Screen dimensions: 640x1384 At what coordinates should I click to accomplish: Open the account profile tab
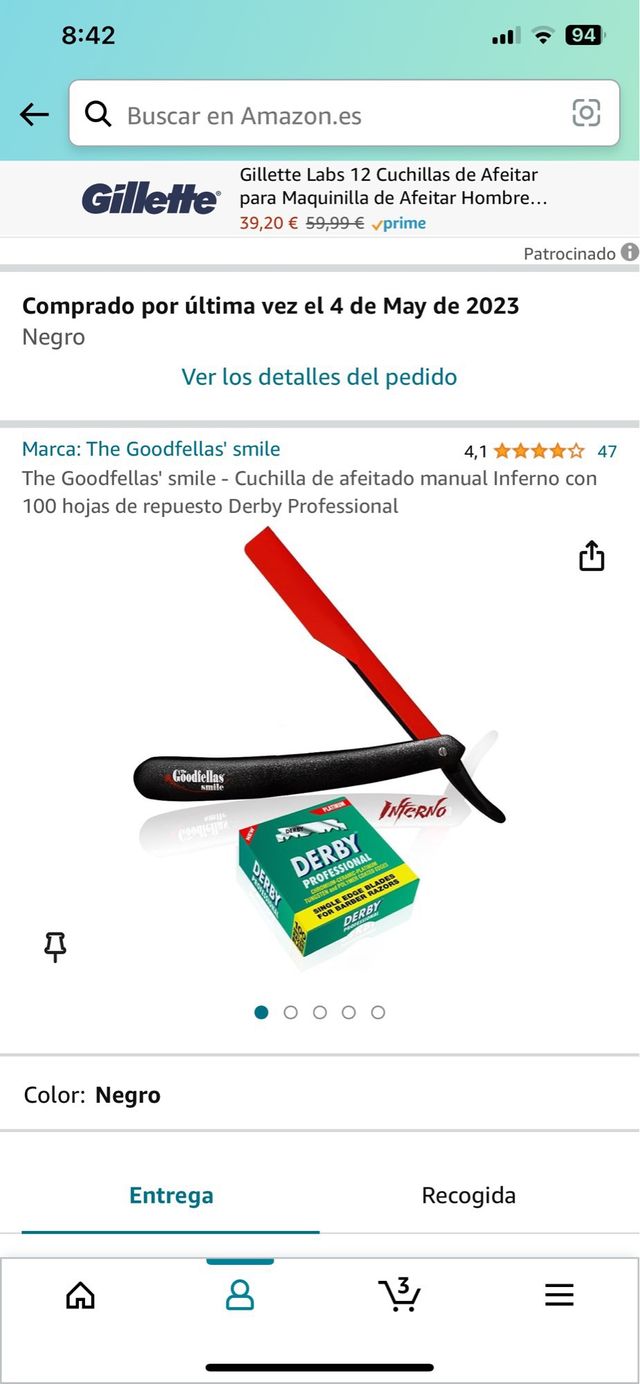240,1296
